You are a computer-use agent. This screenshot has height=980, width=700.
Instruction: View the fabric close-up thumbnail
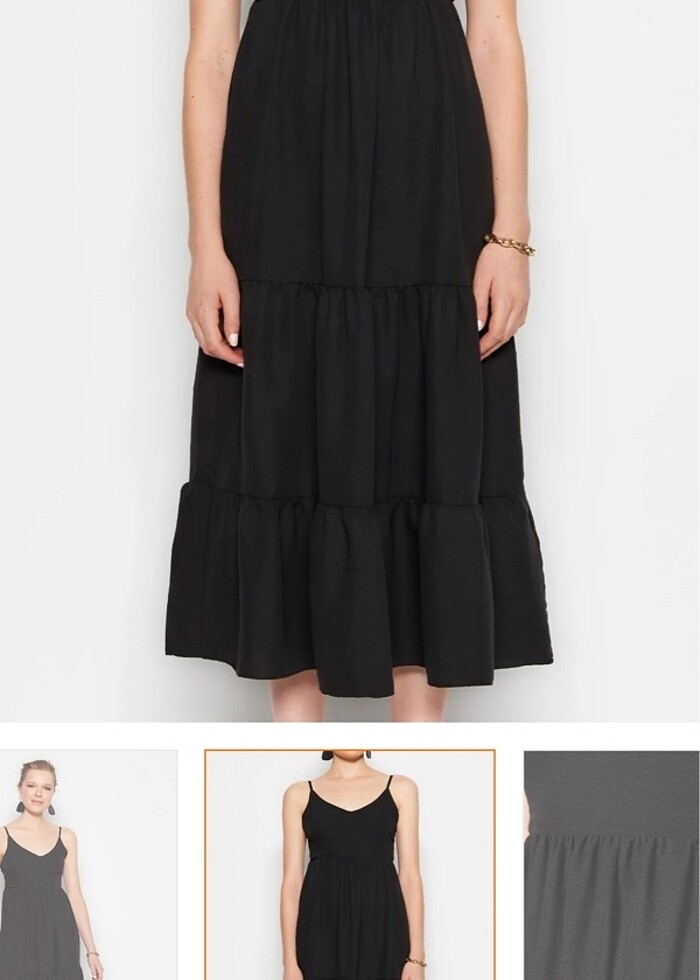[611, 865]
